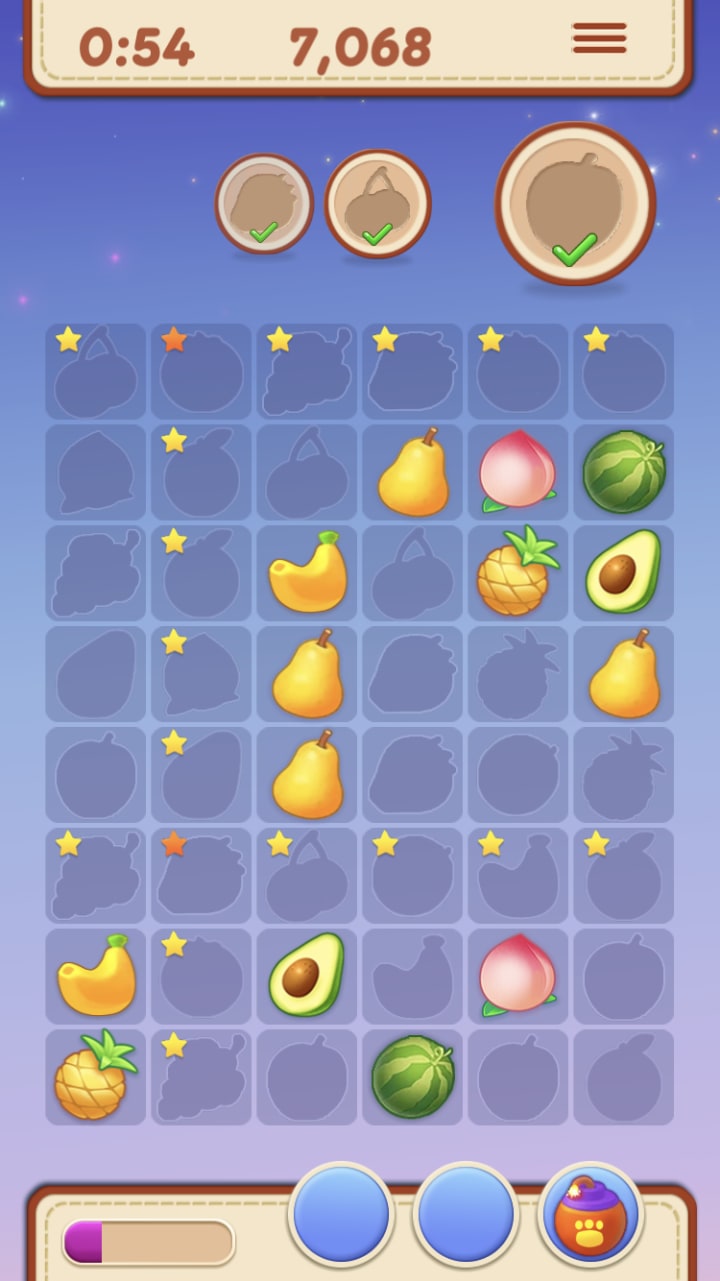This screenshot has width=720, height=1281.
Task: Use the paw potion booster
Action: [x=591, y=1214]
